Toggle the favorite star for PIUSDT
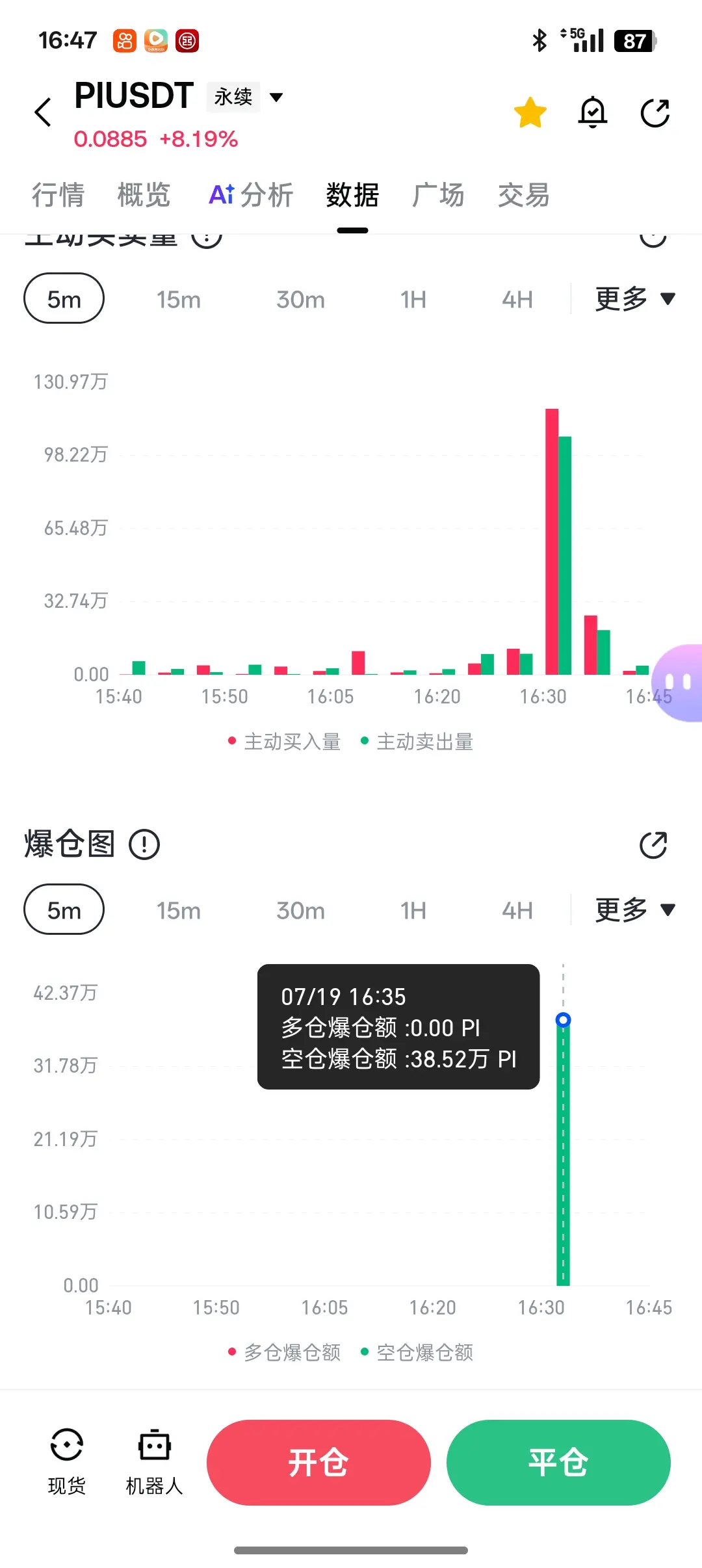The width and height of the screenshot is (702, 1568). [x=530, y=112]
